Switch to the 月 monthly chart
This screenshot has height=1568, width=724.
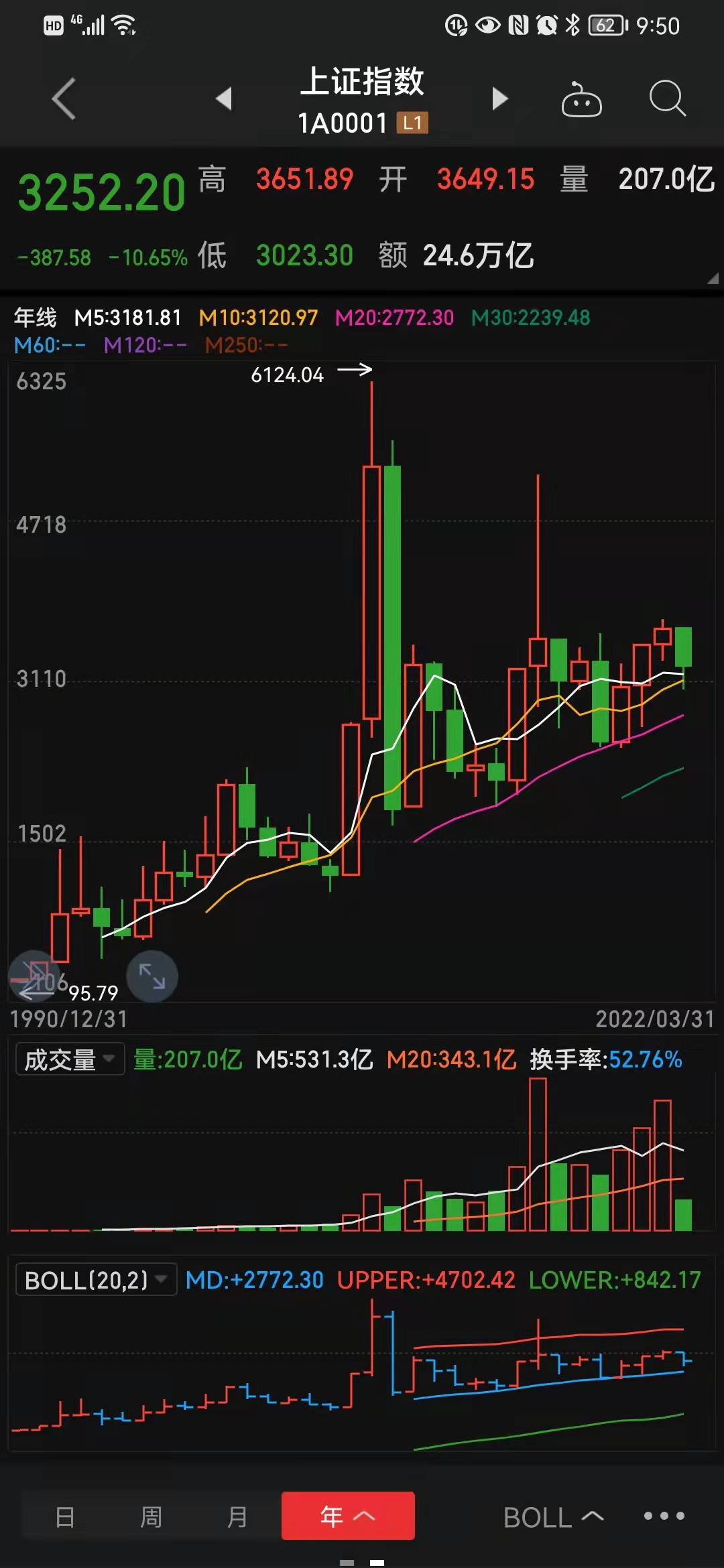click(x=237, y=1516)
